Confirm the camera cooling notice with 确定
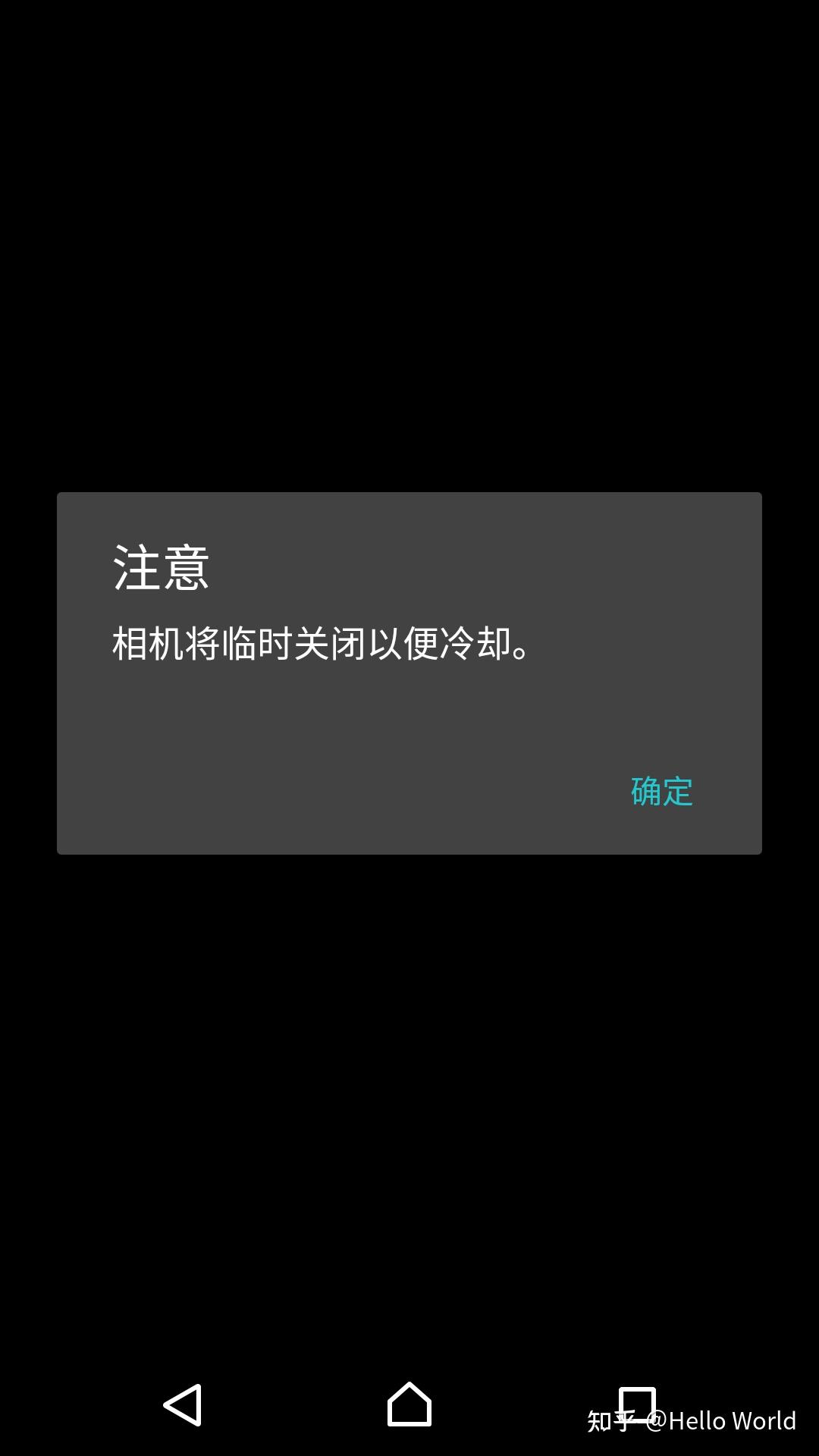Screen dimensions: 819x1456 point(661,792)
